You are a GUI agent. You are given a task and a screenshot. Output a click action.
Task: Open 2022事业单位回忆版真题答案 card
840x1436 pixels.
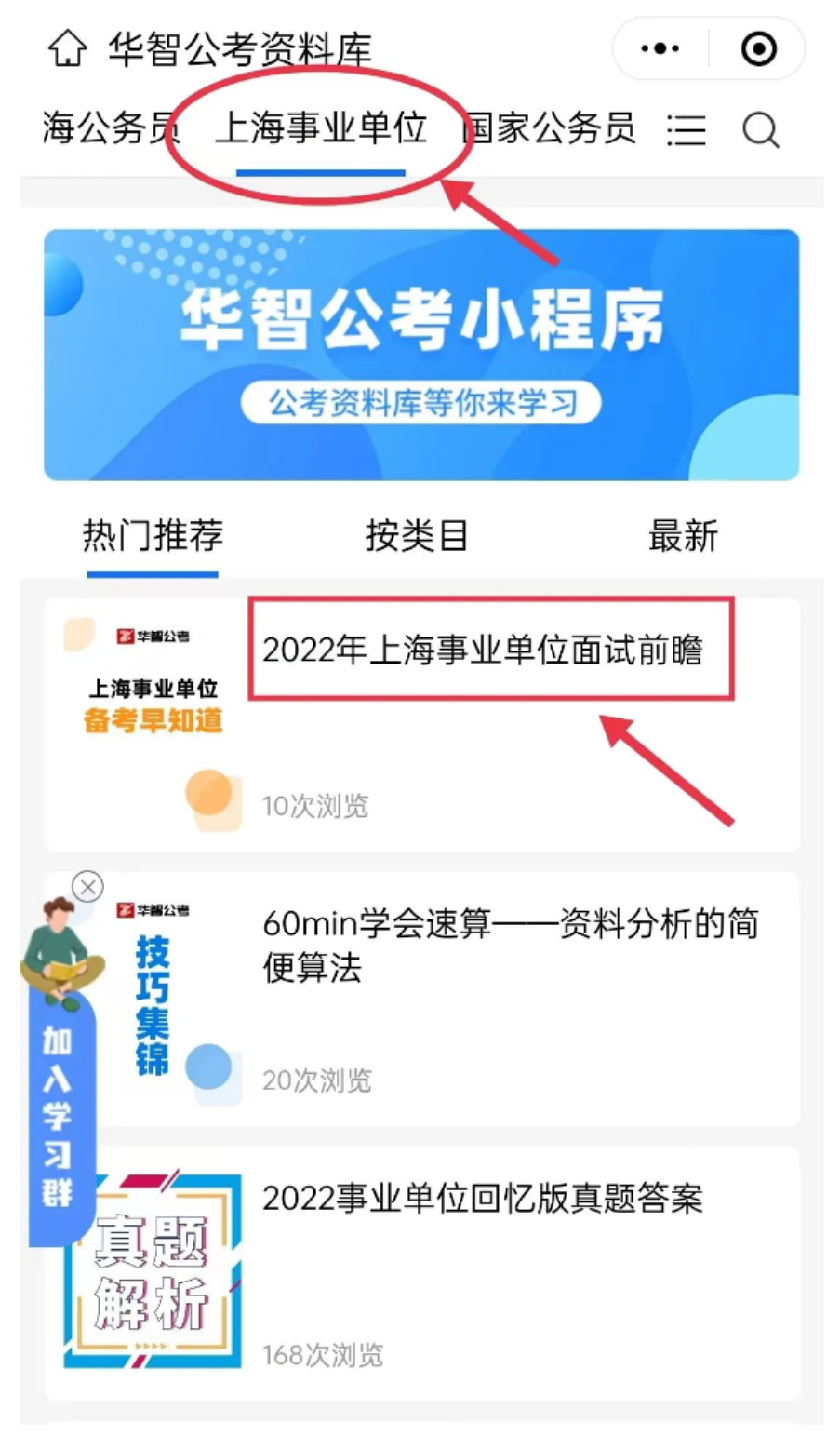tap(482, 1199)
